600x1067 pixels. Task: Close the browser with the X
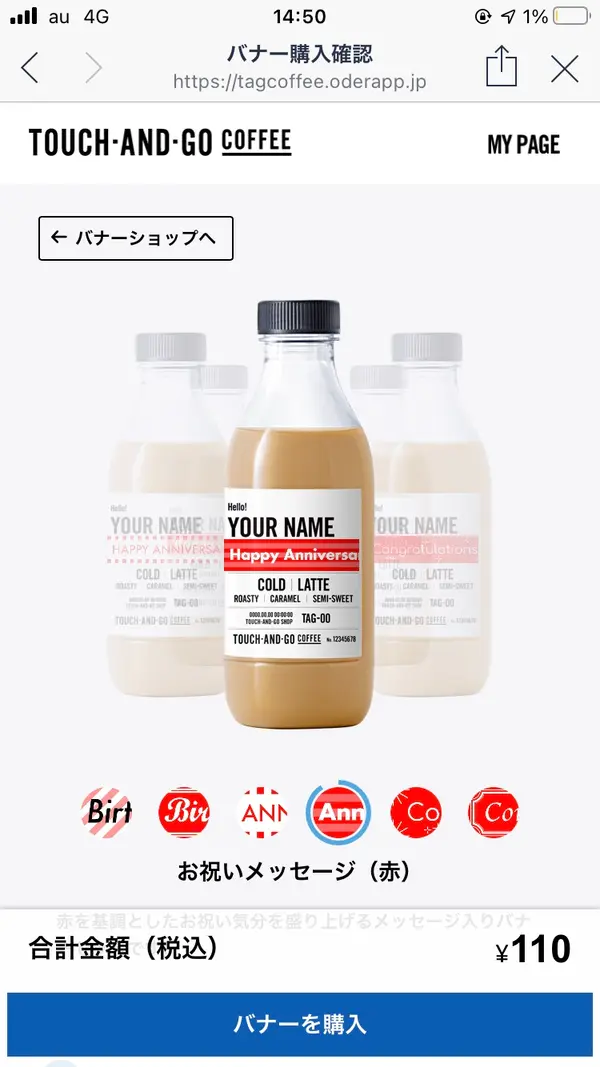(x=565, y=68)
